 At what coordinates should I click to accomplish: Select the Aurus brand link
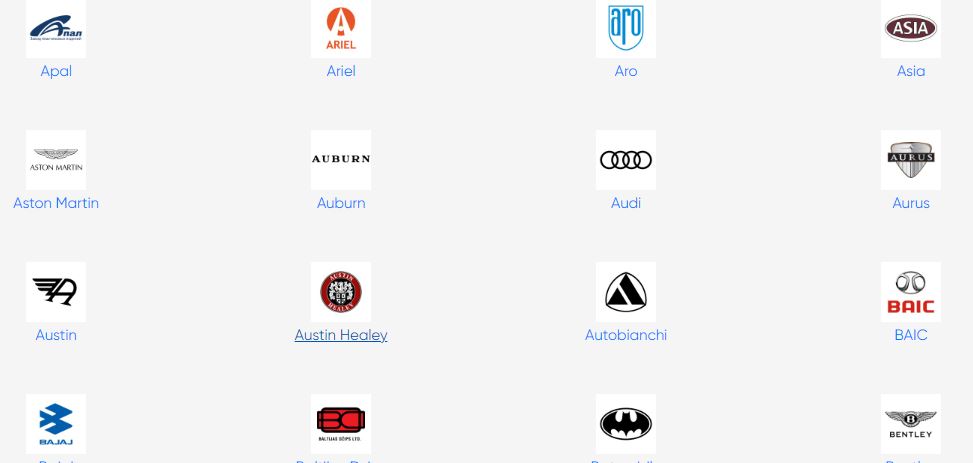[x=911, y=203]
